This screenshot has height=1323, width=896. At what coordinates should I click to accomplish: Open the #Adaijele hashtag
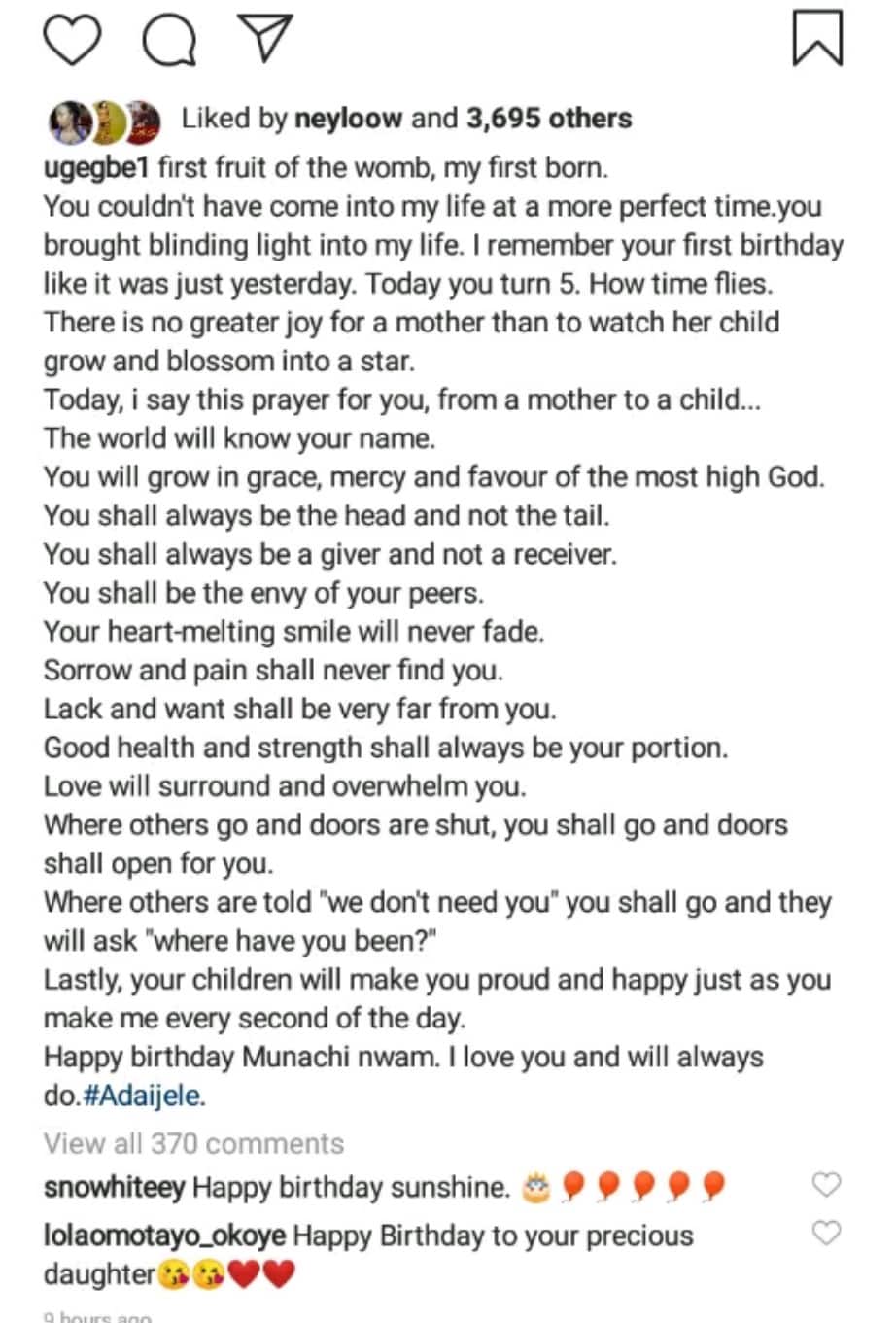click(144, 1097)
